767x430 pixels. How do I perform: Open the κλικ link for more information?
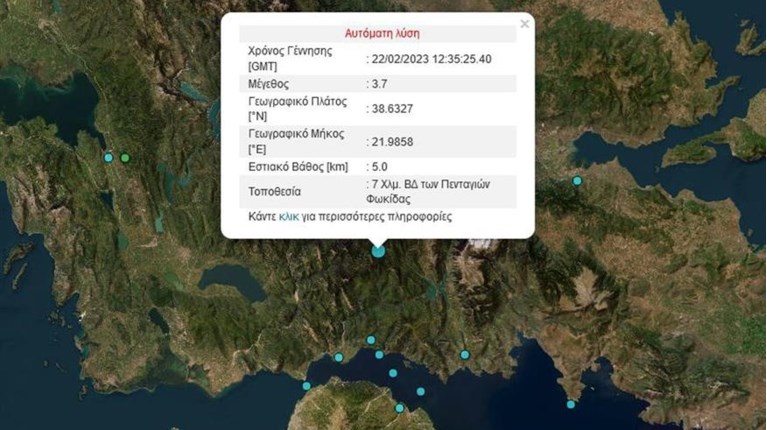290,216
